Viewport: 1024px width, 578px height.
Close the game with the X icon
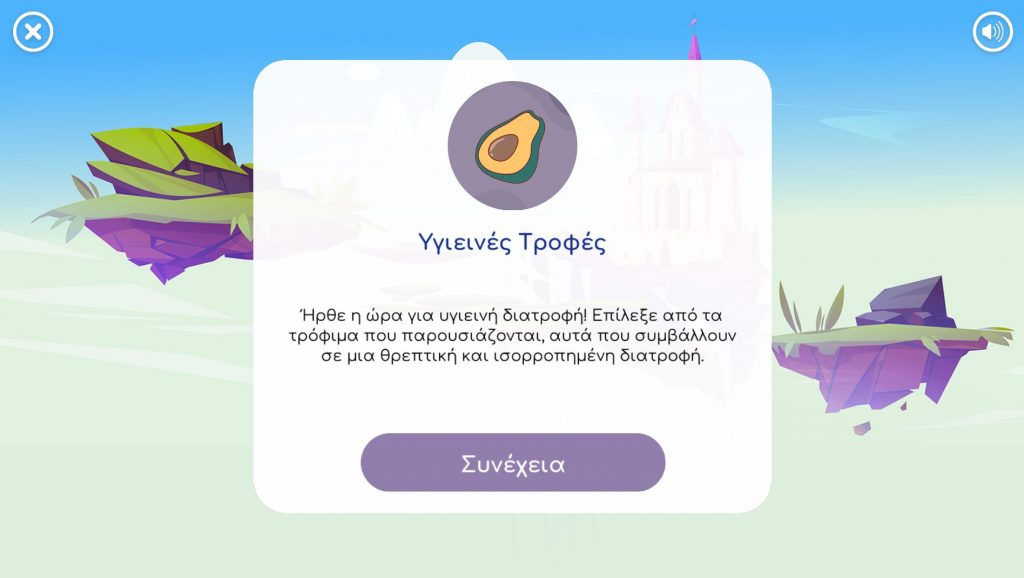(33, 32)
